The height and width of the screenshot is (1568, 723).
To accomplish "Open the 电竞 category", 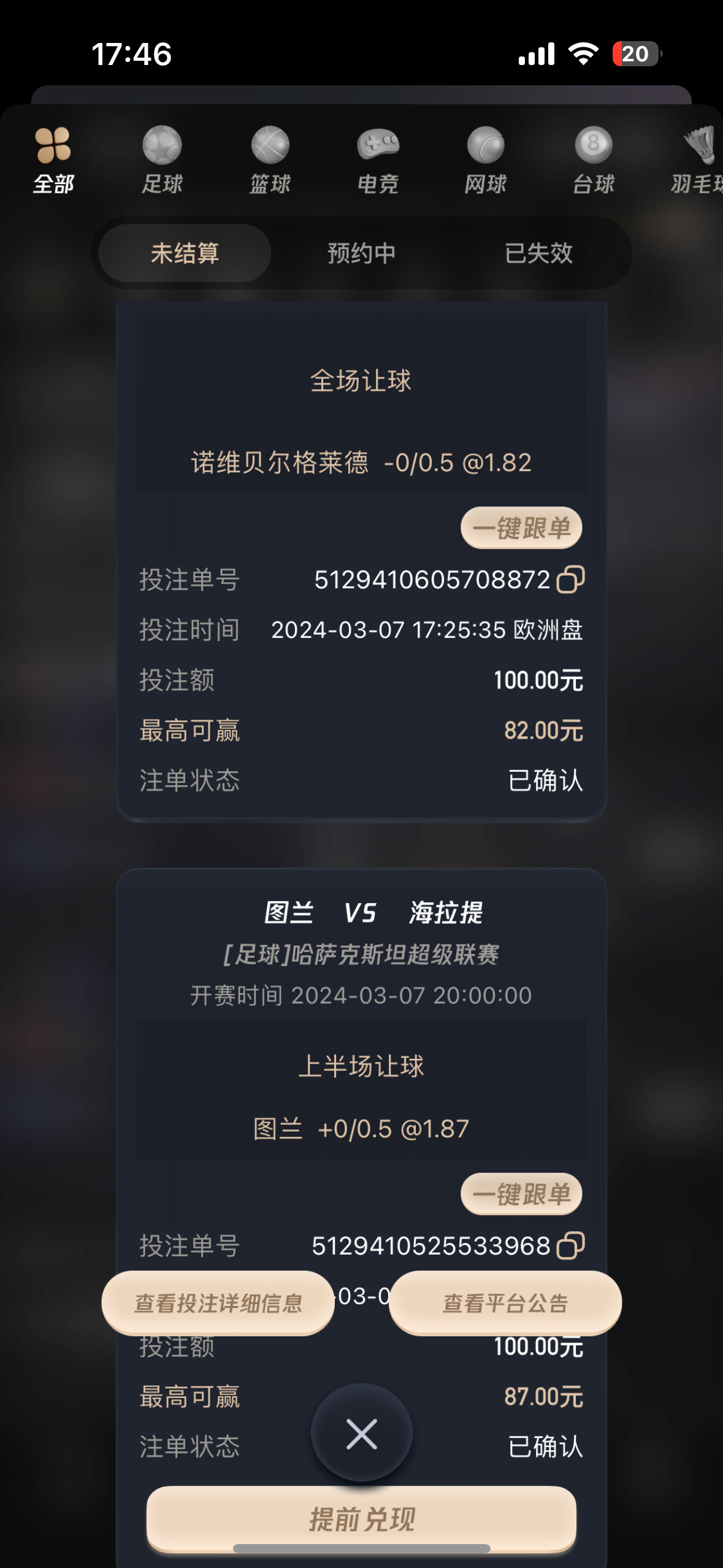I will click(378, 160).
